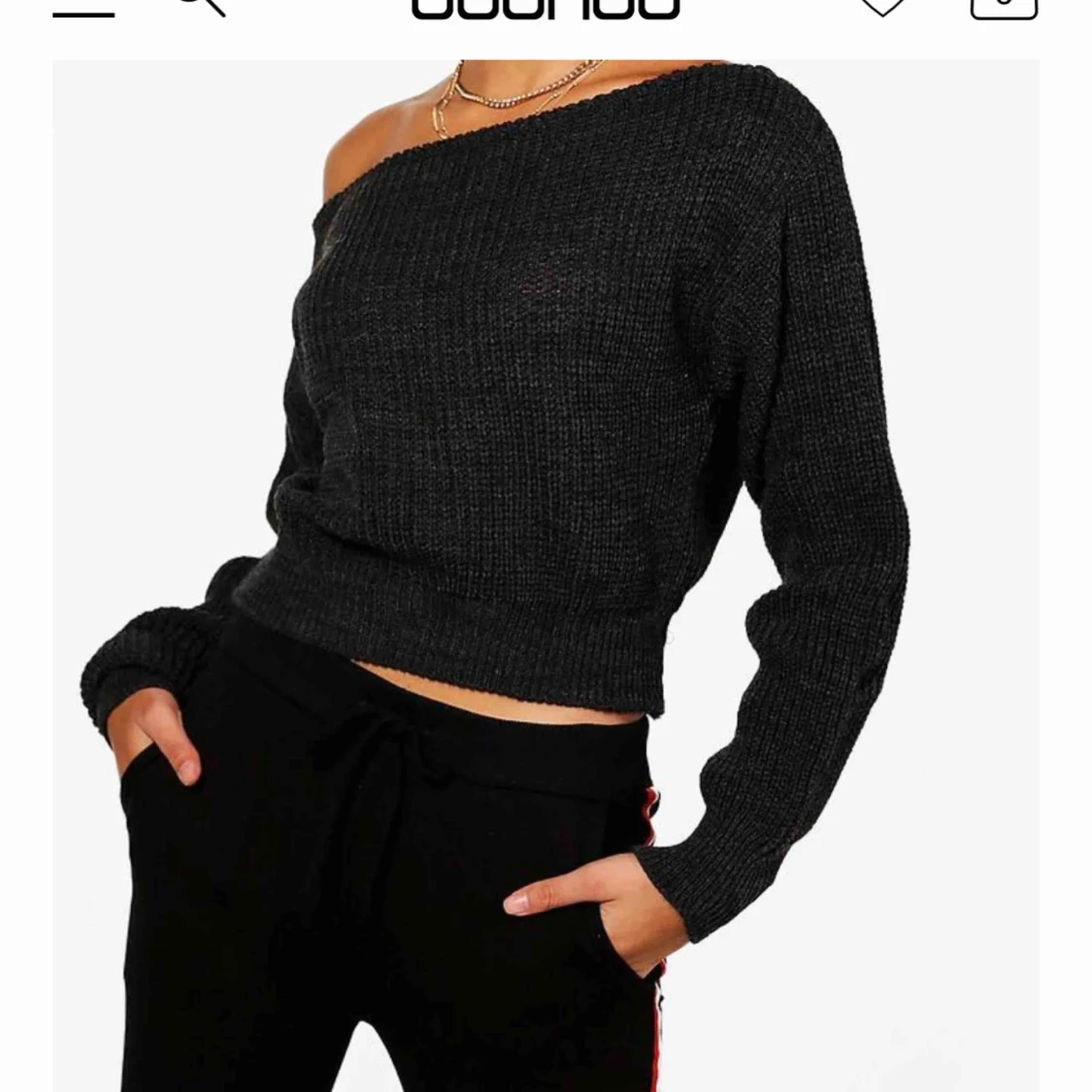Viewport: 1092px width, 1092px height.
Task: Open the search magnifier
Action: tap(202, 7)
